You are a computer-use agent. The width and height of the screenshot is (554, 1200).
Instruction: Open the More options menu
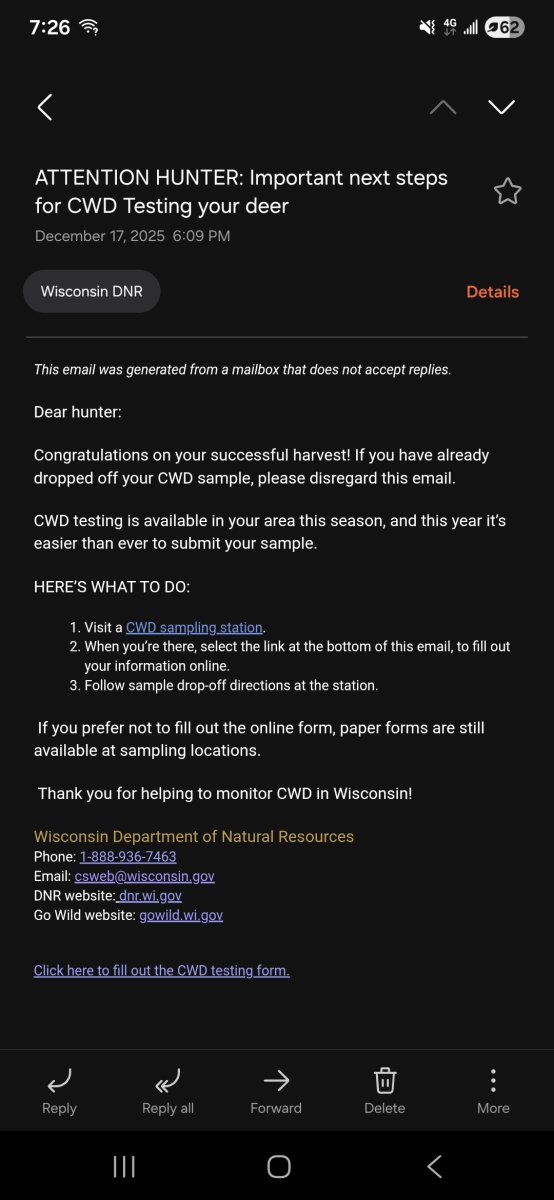tap(493, 1091)
